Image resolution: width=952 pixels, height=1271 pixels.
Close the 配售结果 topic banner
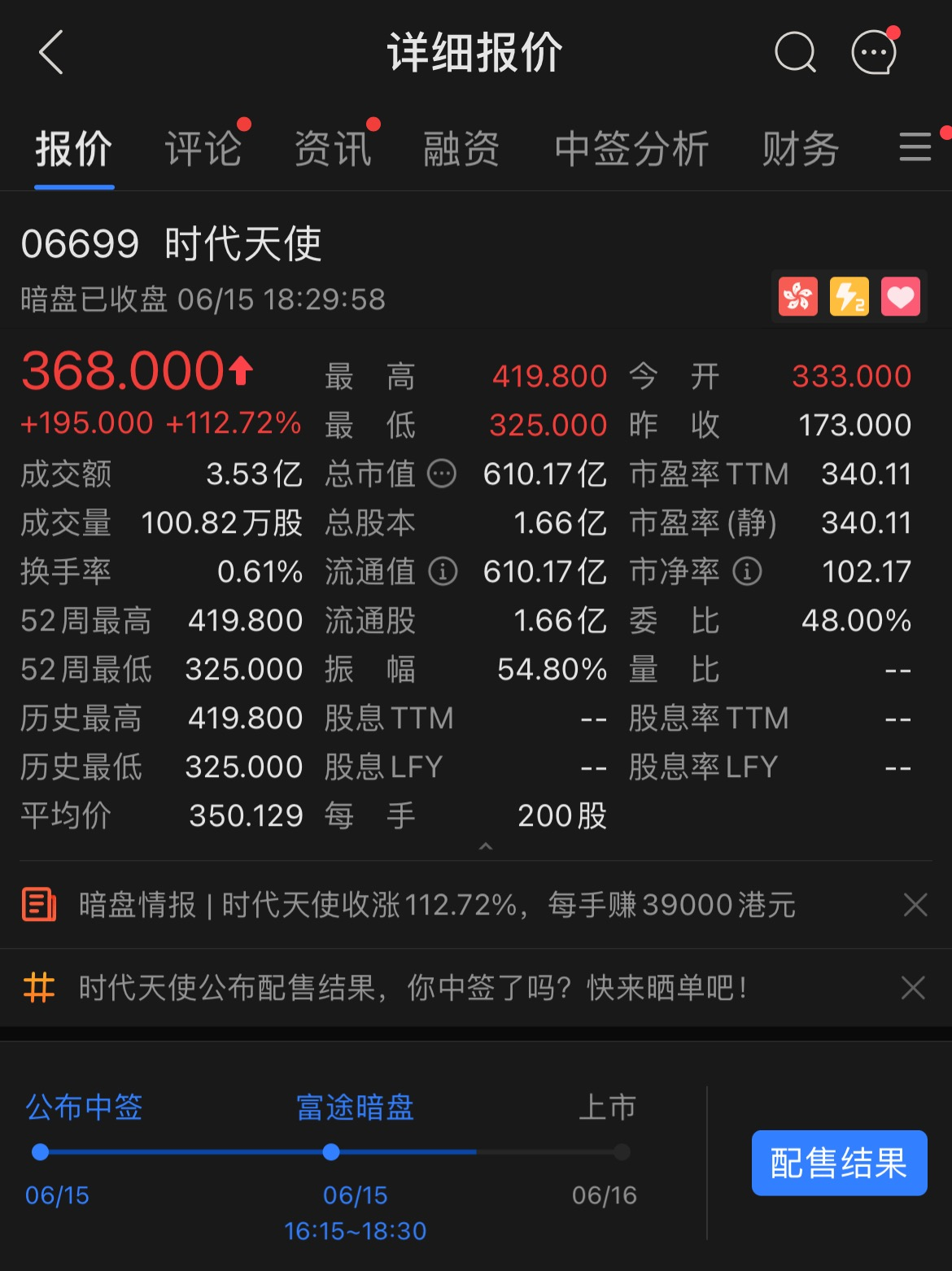coord(913,988)
